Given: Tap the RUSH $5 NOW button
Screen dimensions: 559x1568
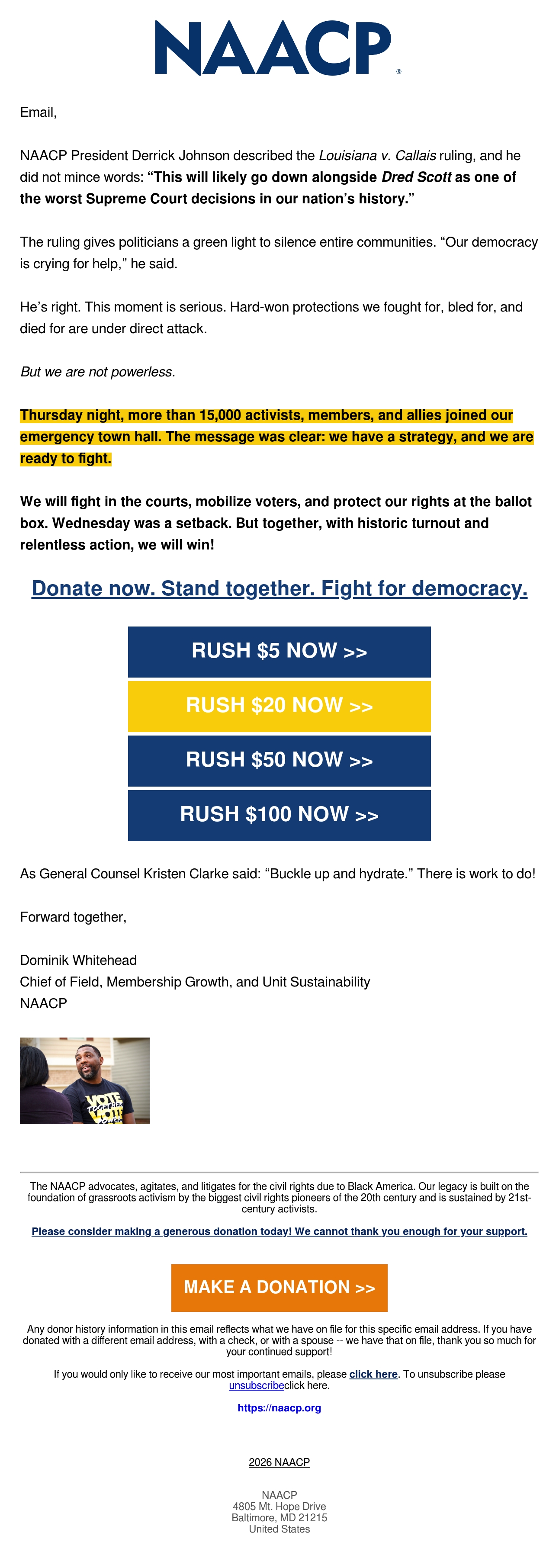Looking at the screenshot, I should (x=279, y=651).
